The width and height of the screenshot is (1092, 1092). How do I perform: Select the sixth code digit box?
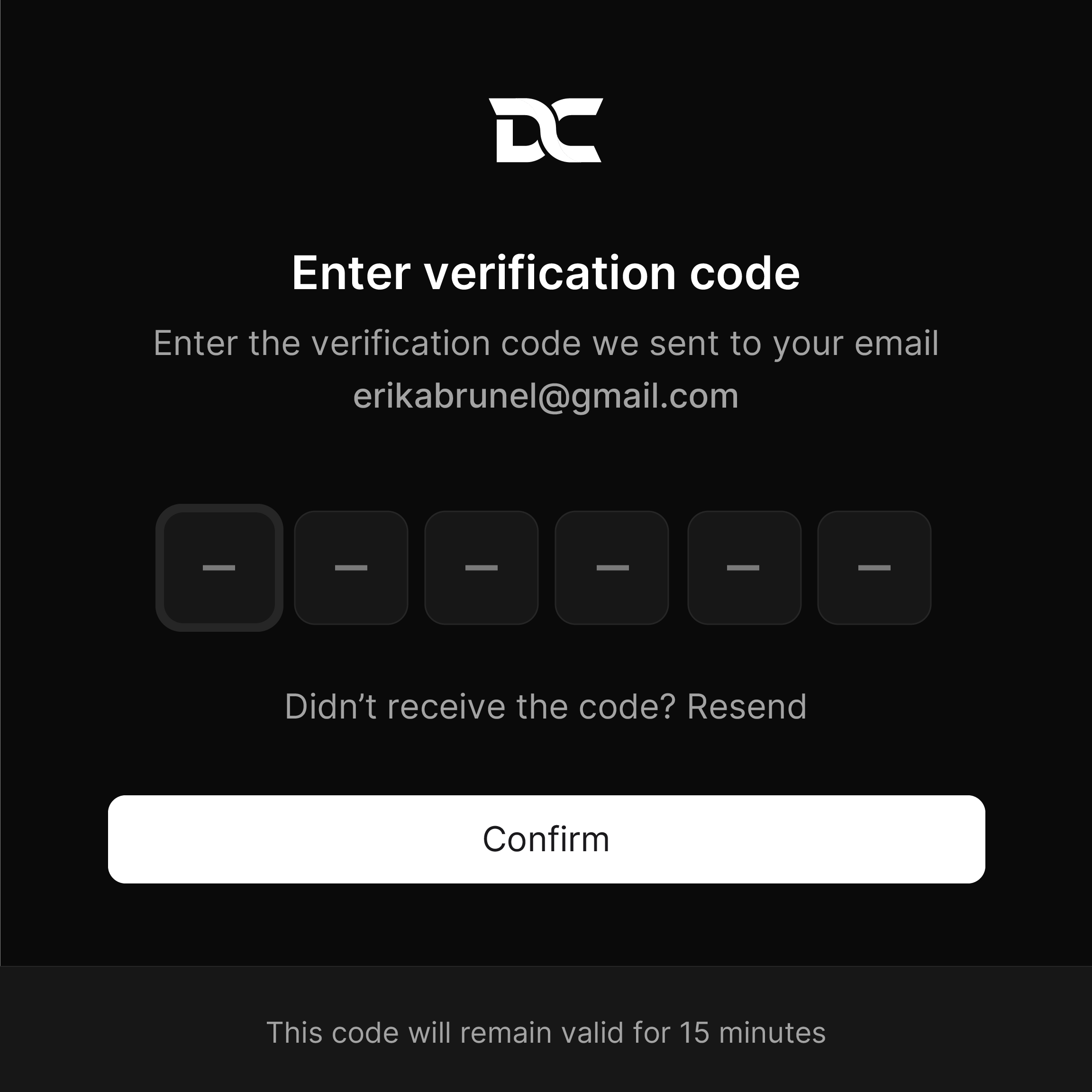(874, 567)
